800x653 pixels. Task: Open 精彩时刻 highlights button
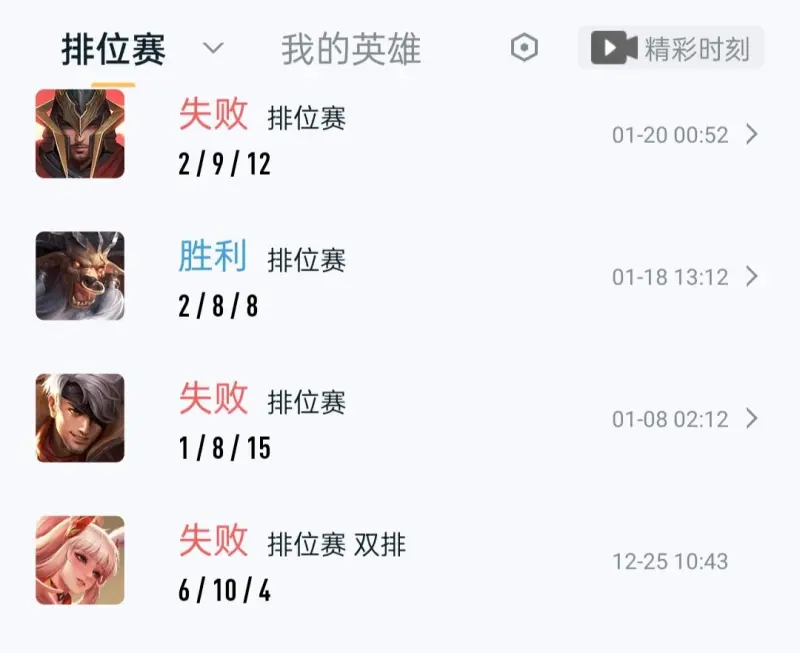[x=671, y=48]
